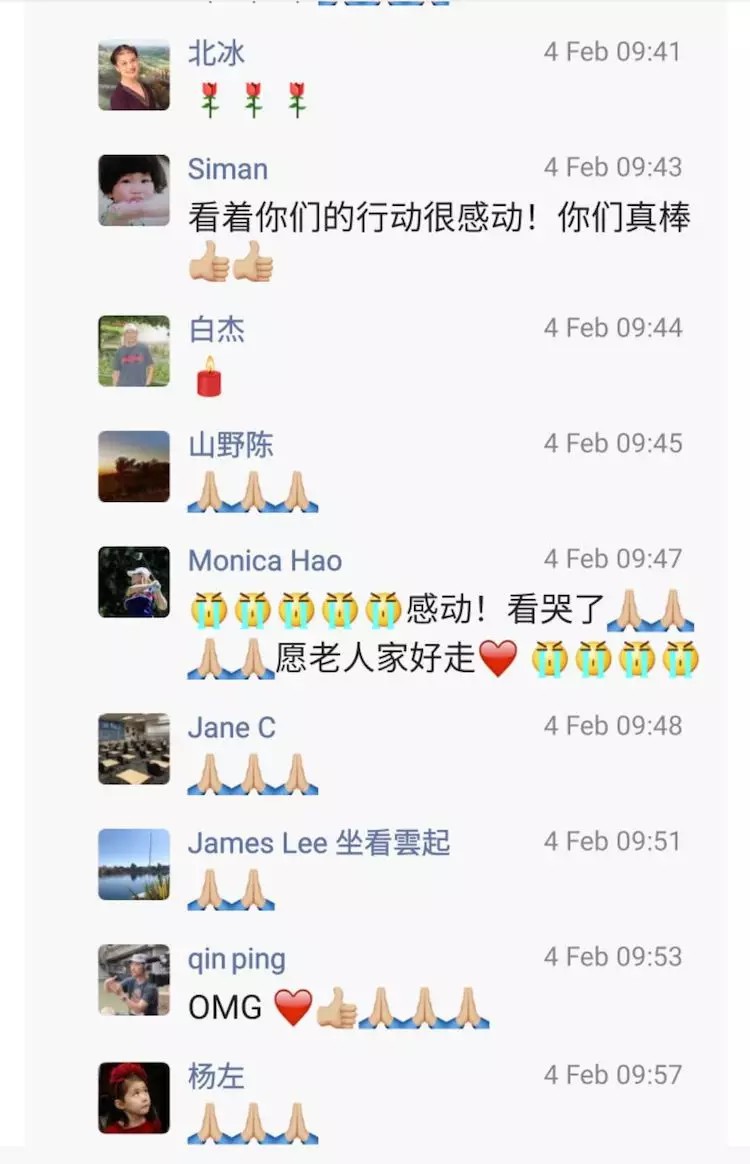
Task: Open 山野陈's avatar
Action: click(134, 466)
